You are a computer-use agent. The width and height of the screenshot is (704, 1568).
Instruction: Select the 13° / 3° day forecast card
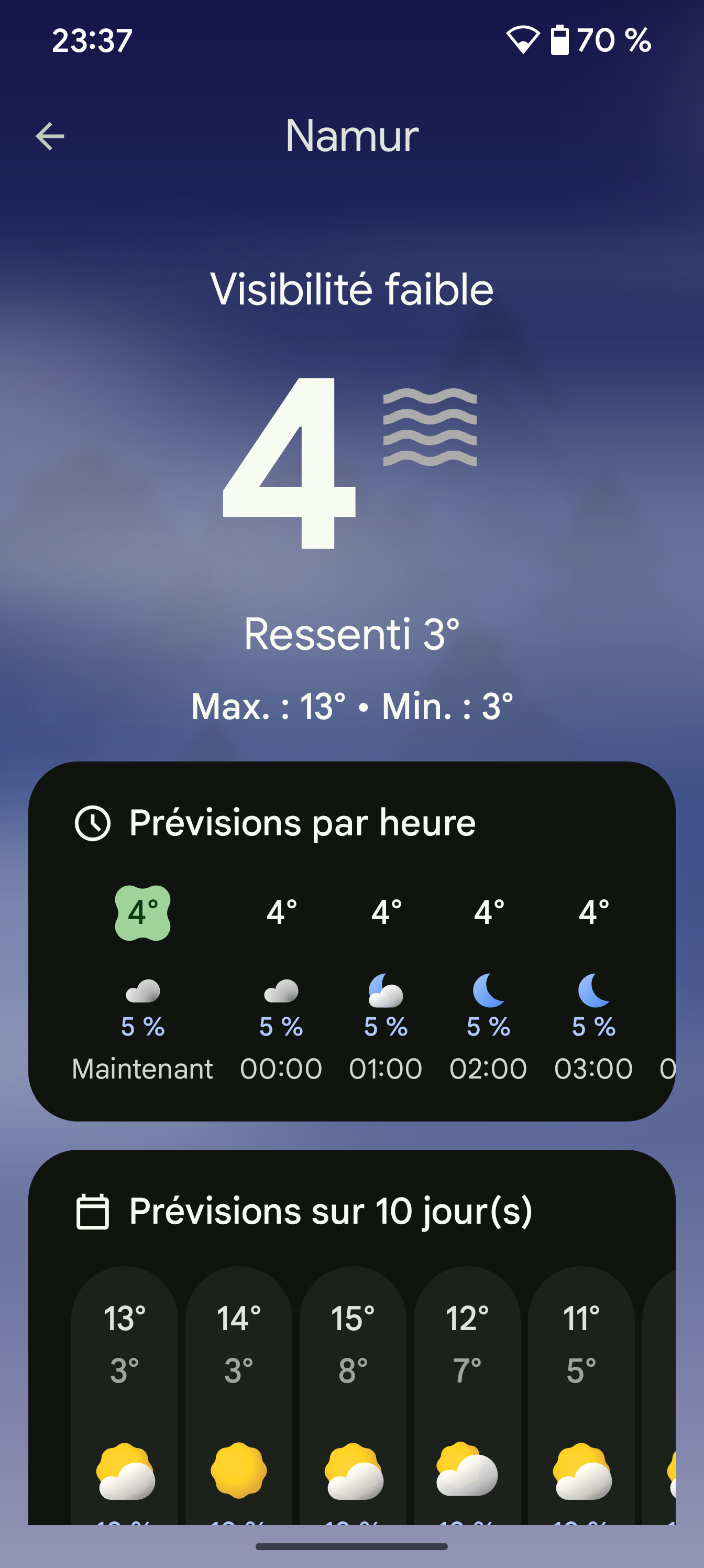pyautogui.click(x=125, y=1394)
